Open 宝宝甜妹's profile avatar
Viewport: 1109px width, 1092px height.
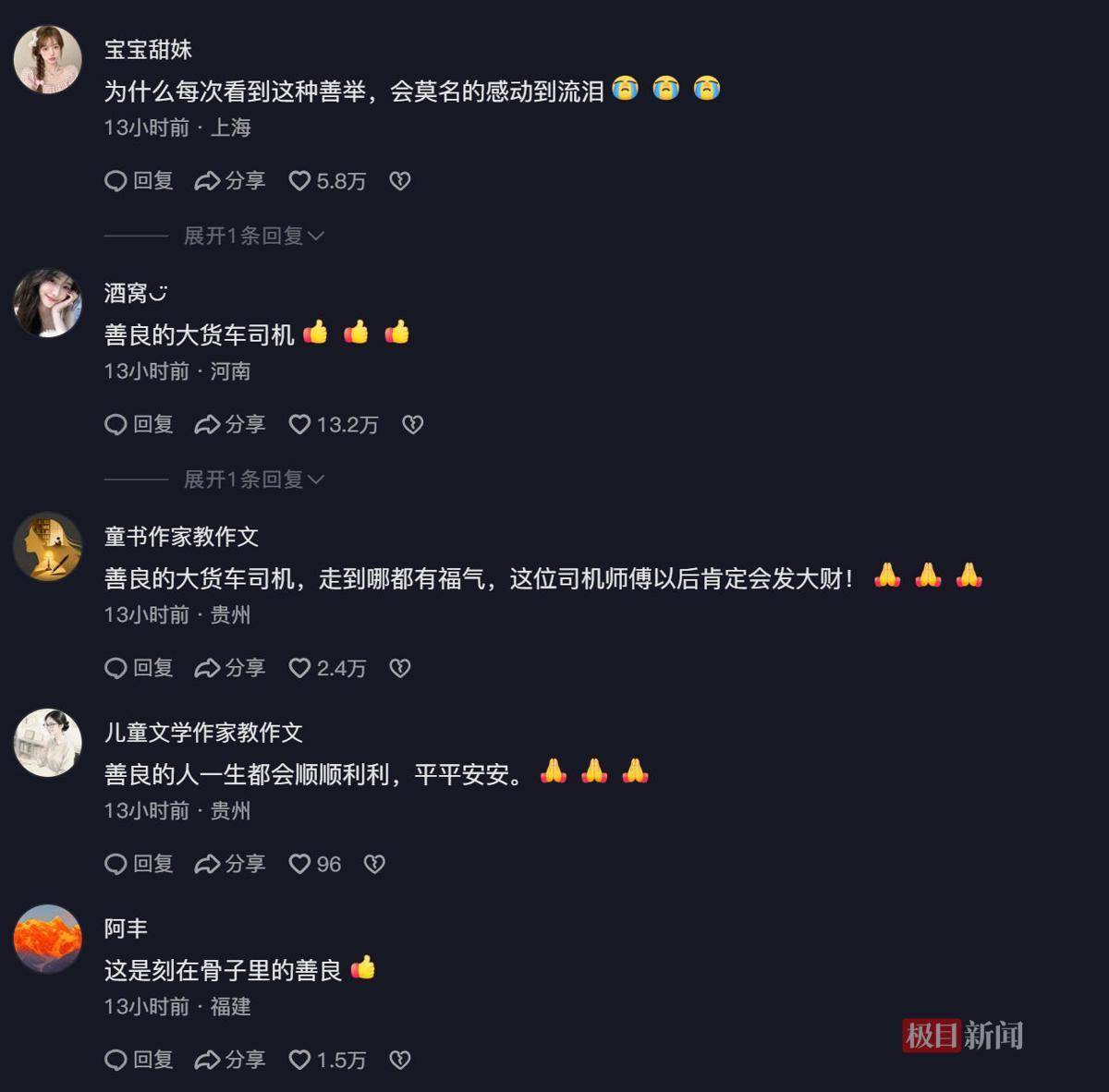coord(48,60)
